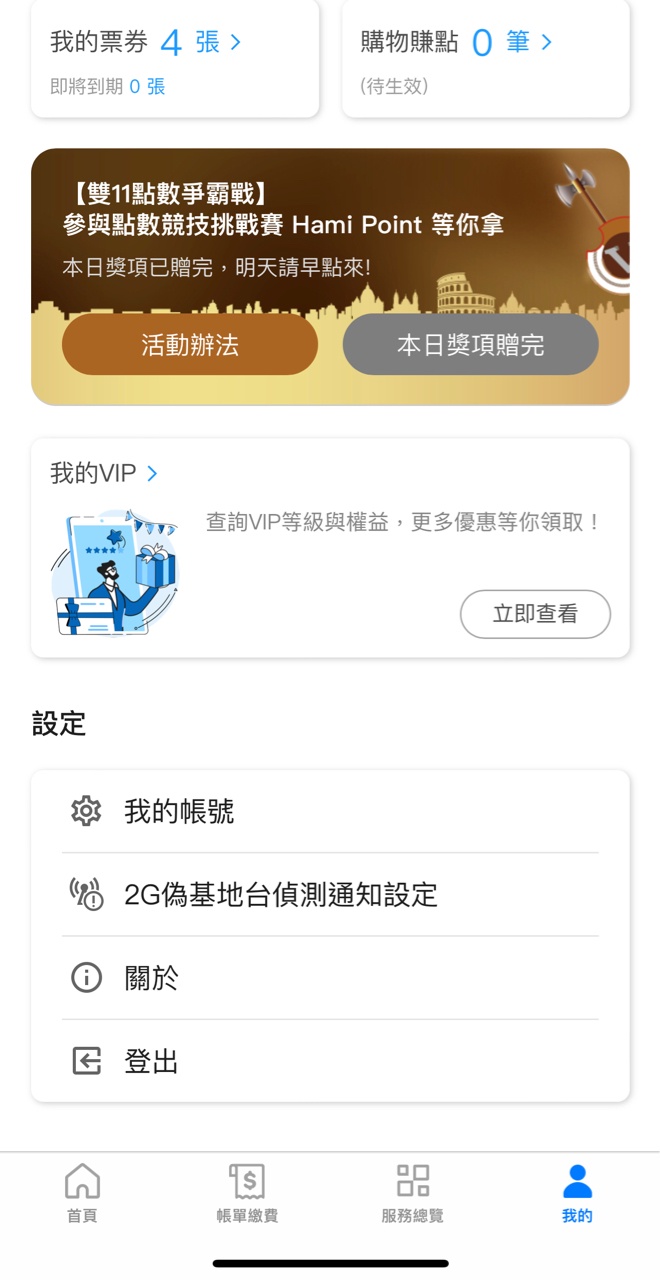Select the 我的 tab
Screen dimensions: 660x1280
[577, 1194]
